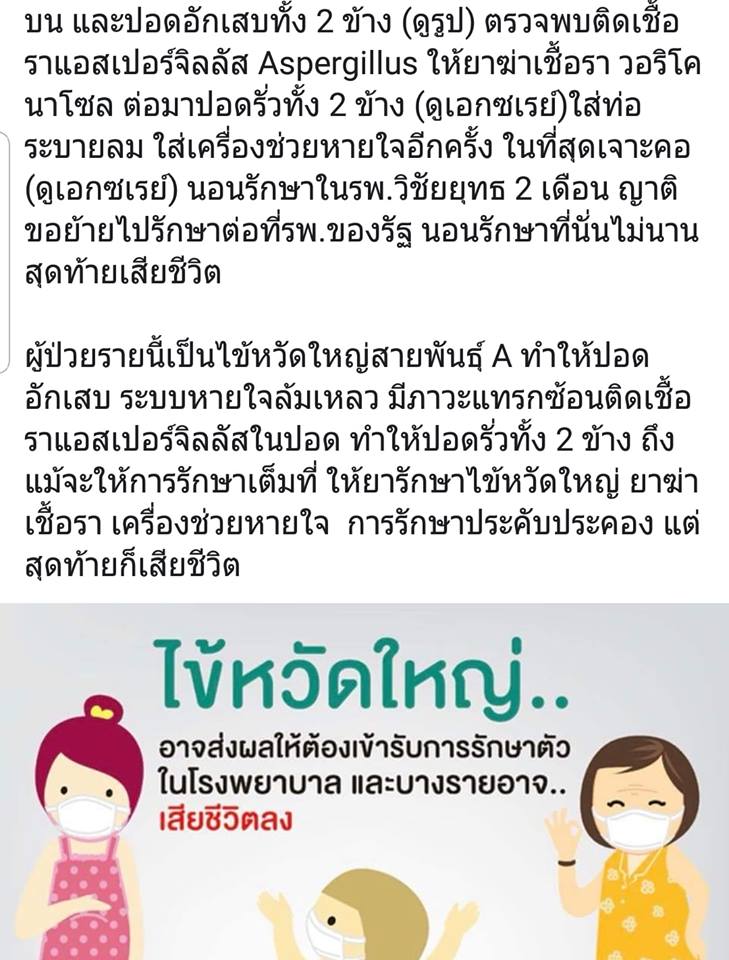Open the influenza infographic image in the post

364,780
